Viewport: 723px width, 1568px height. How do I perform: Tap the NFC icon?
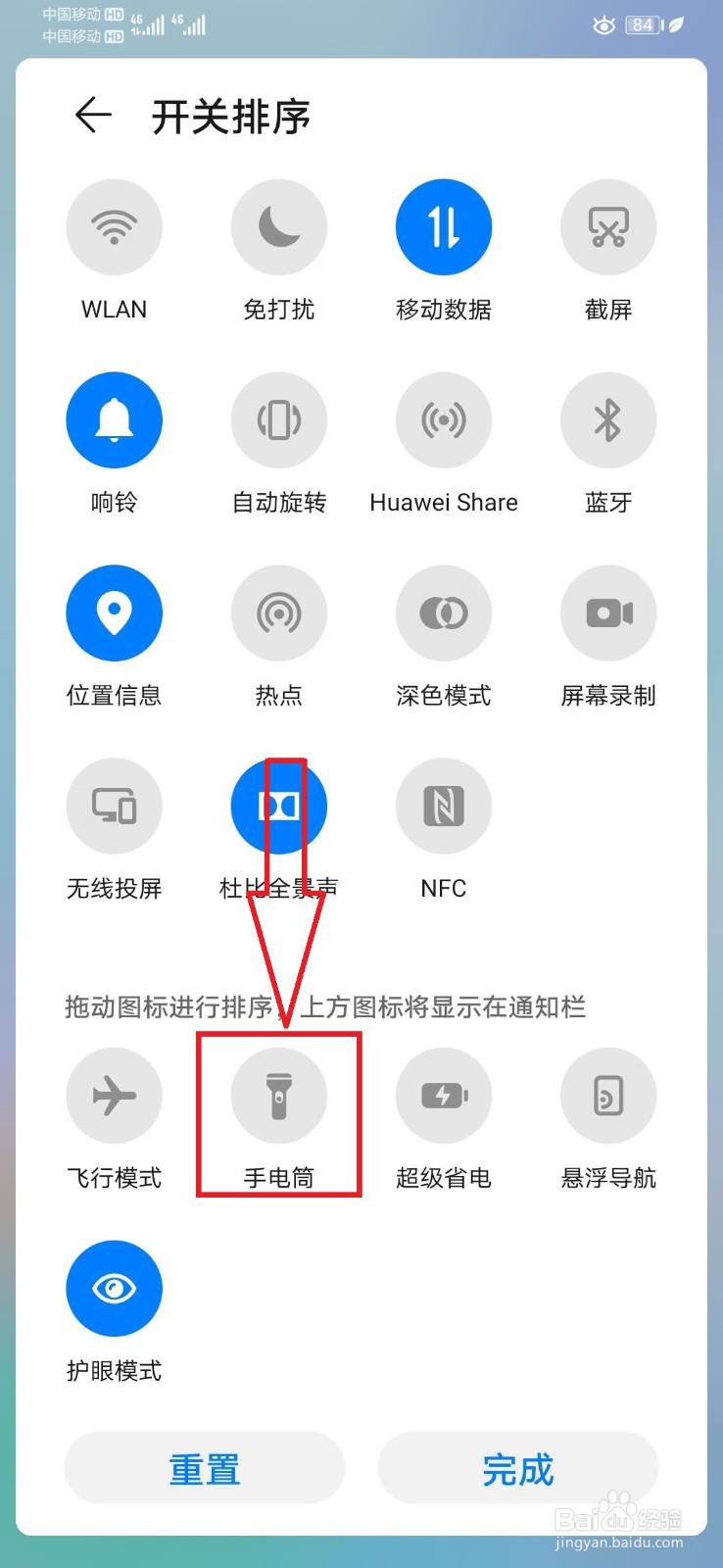pyautogui.click(x=443, y=806)
